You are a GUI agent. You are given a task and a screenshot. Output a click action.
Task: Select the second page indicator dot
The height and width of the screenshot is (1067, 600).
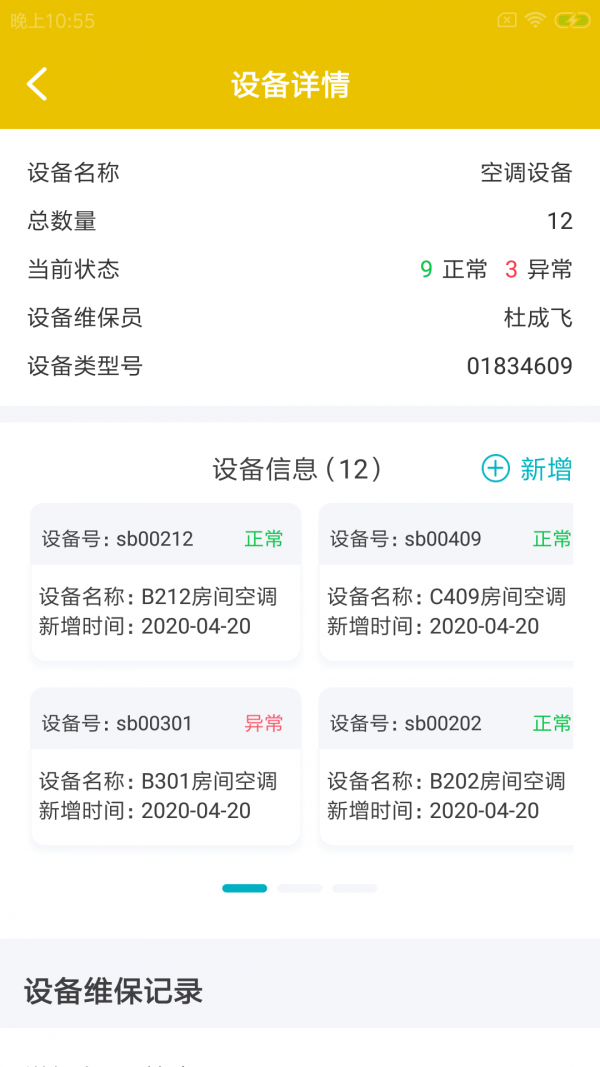click(x=300, y=888)
